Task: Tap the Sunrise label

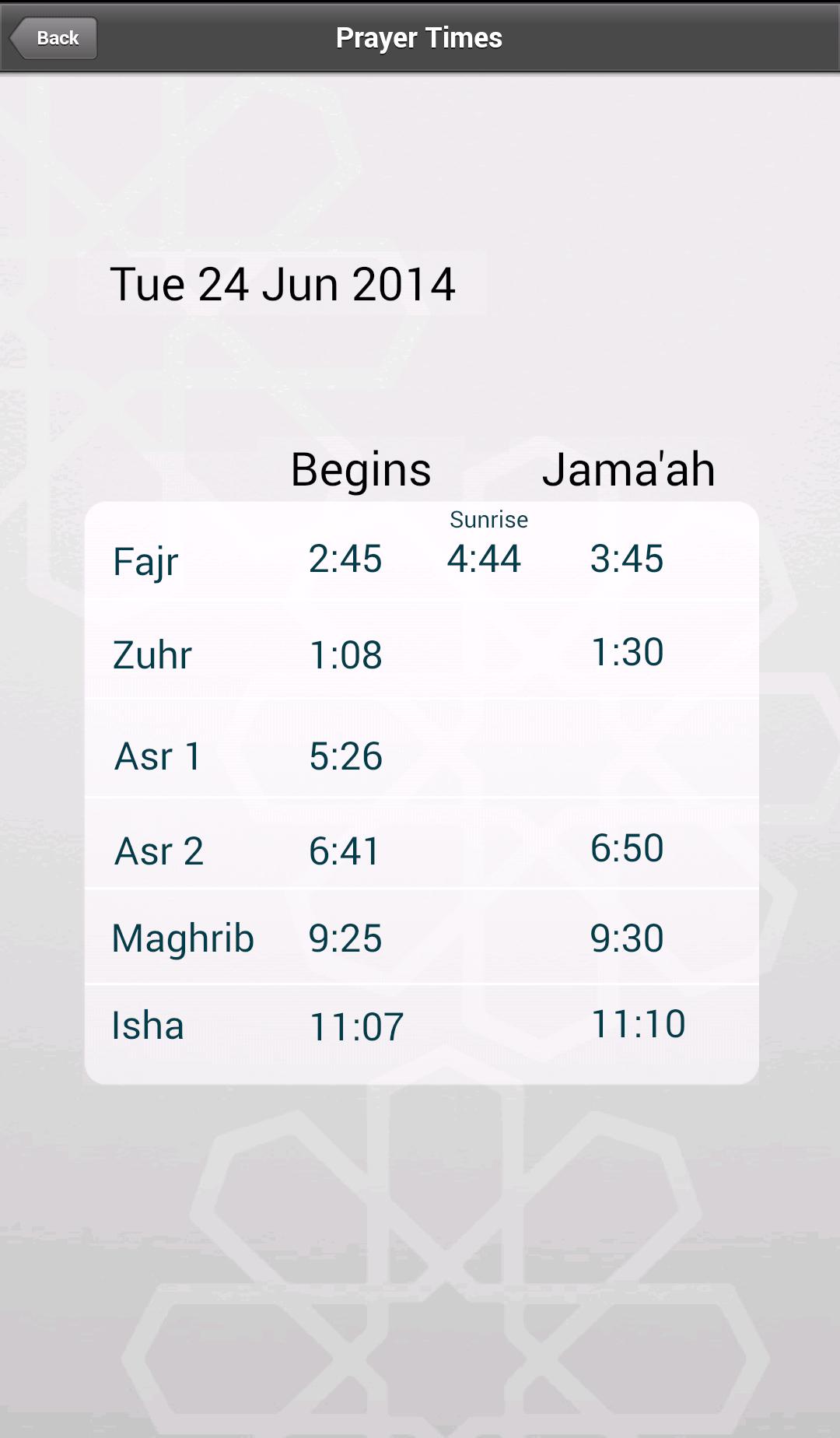Action: (x=488, y=520)
